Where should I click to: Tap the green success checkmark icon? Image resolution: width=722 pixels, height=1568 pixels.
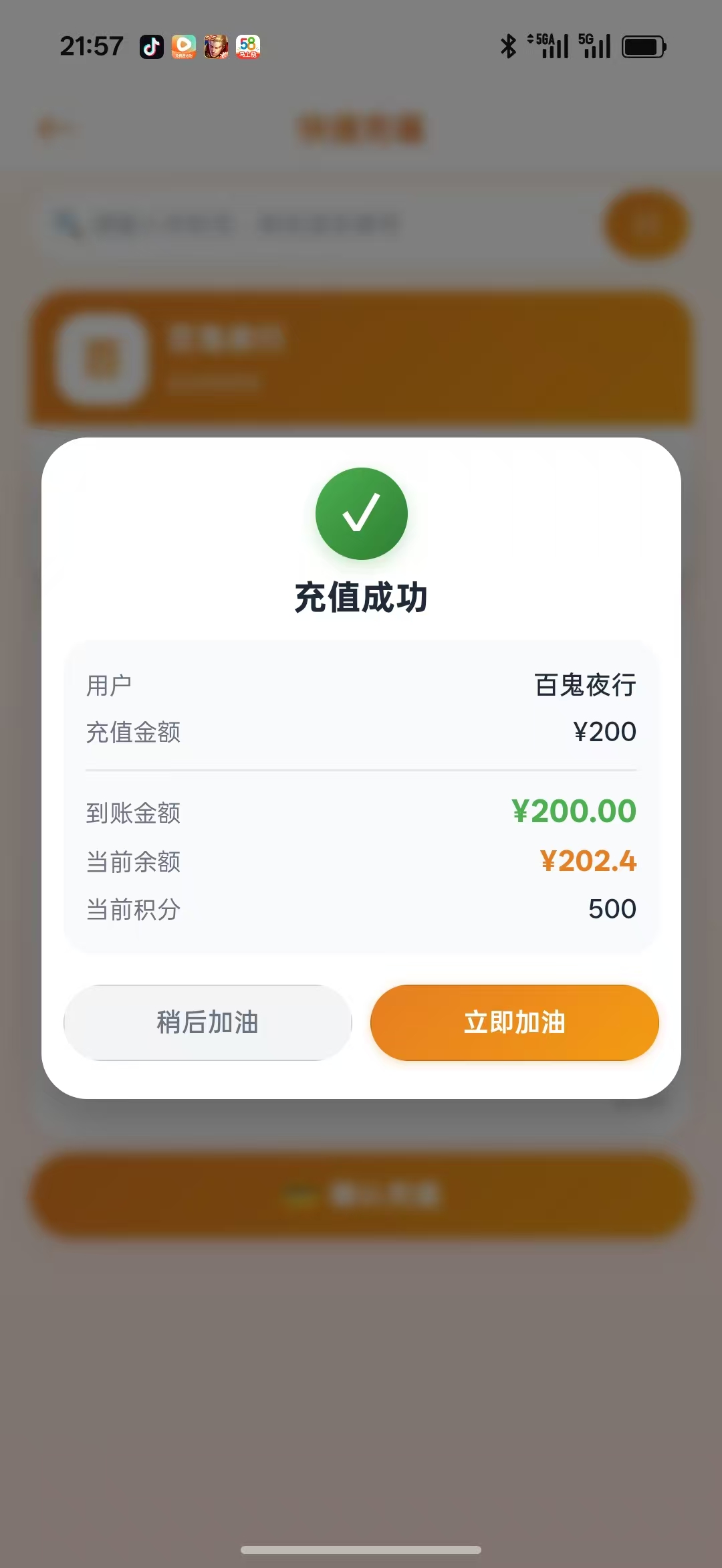pos(361,512)
